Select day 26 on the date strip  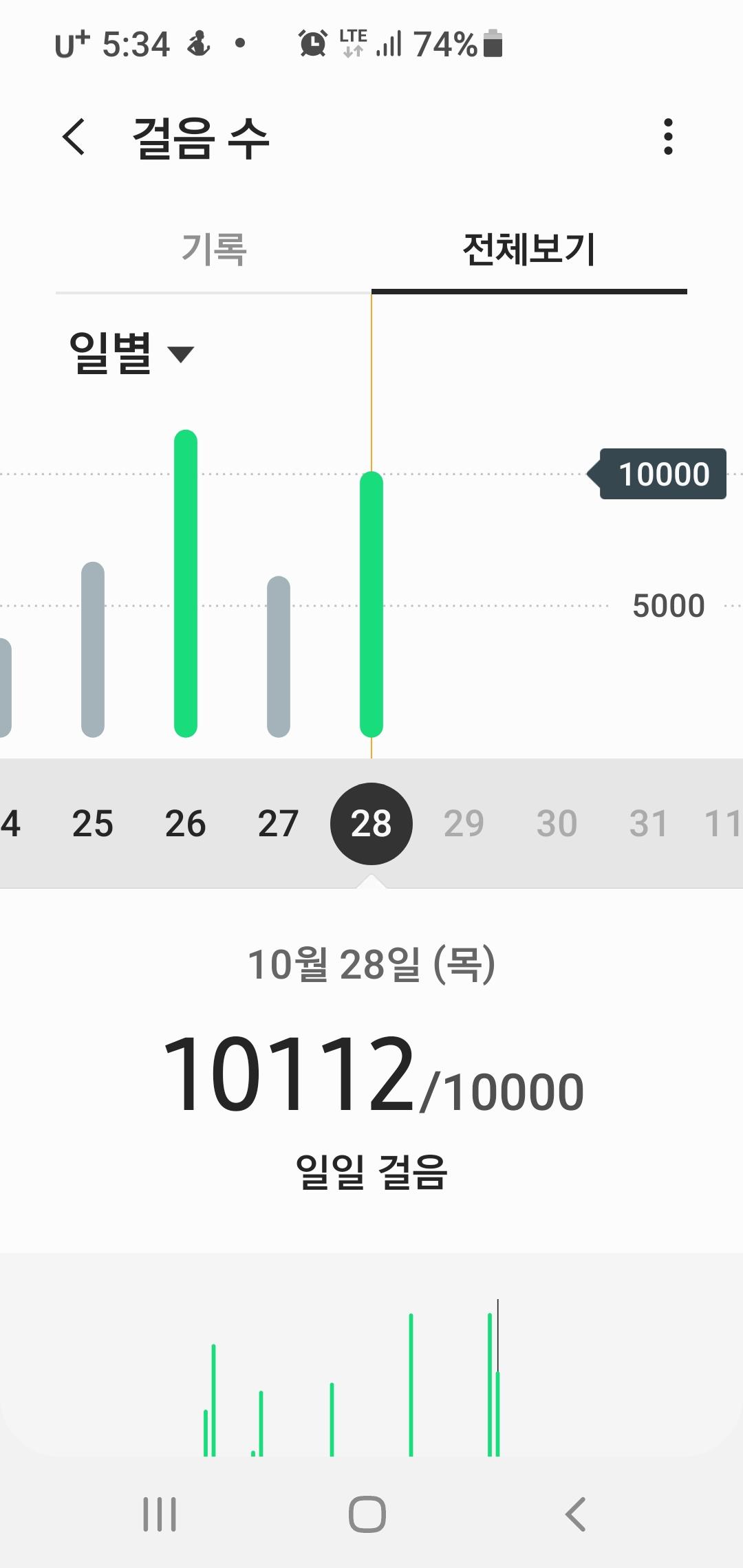click(x=186, y=823)
